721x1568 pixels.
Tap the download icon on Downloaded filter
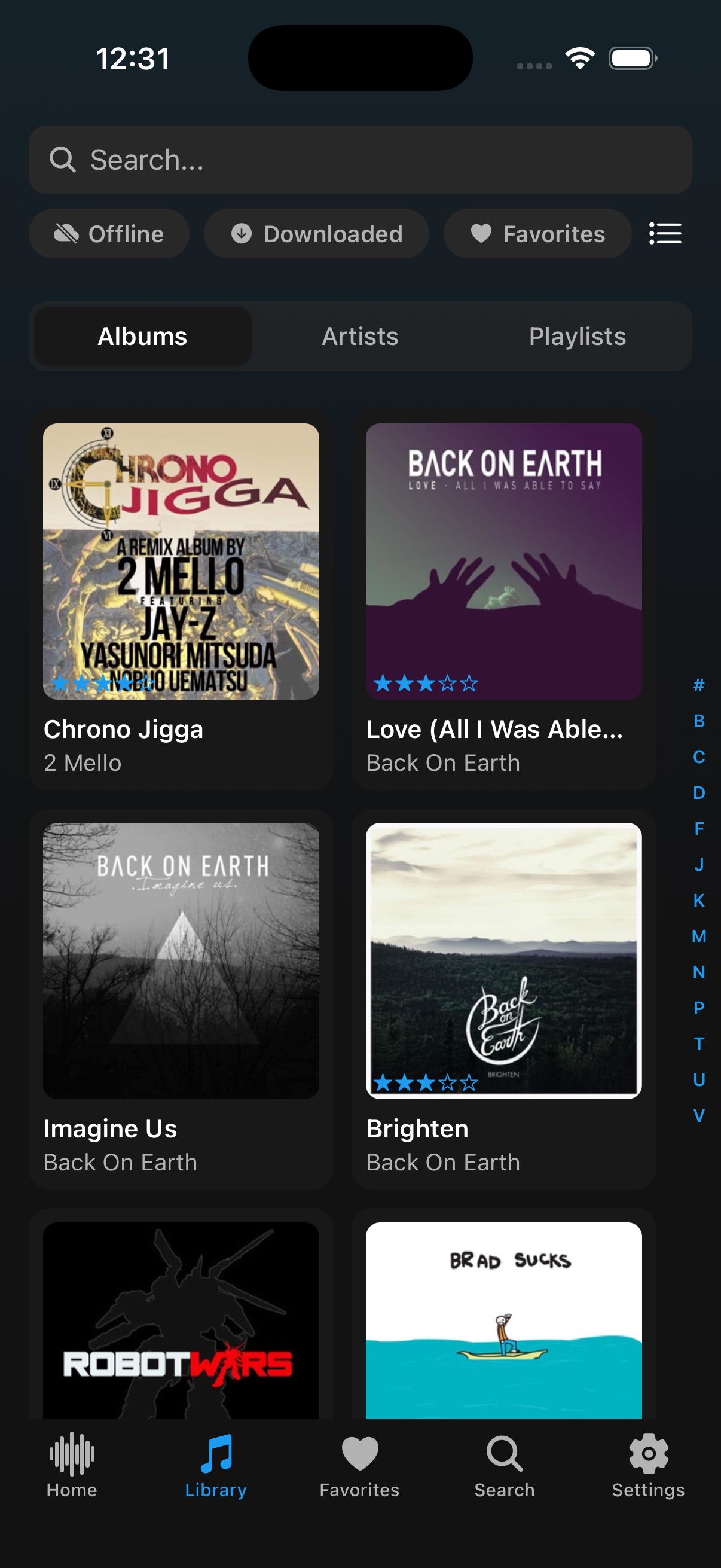point(242,233)
